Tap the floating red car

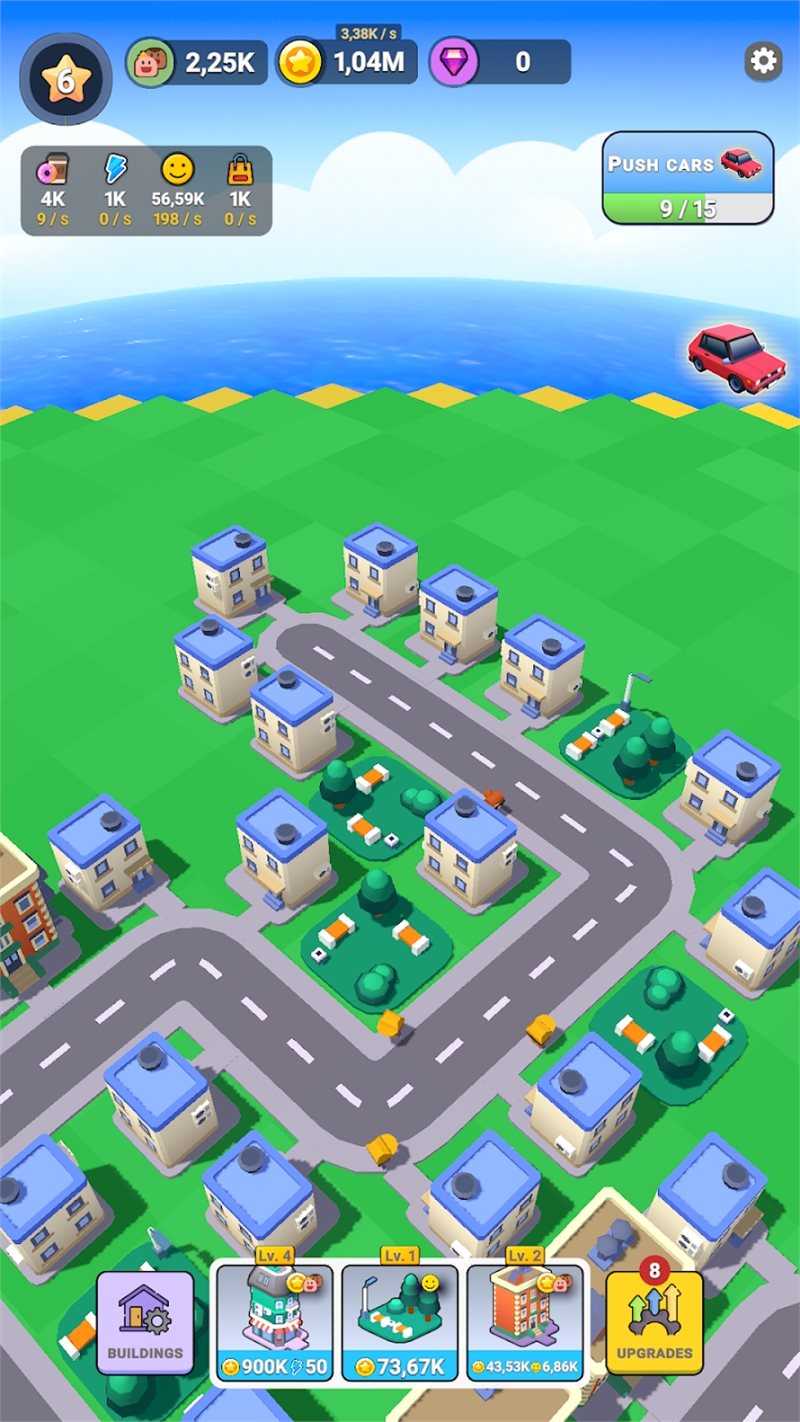736,357
